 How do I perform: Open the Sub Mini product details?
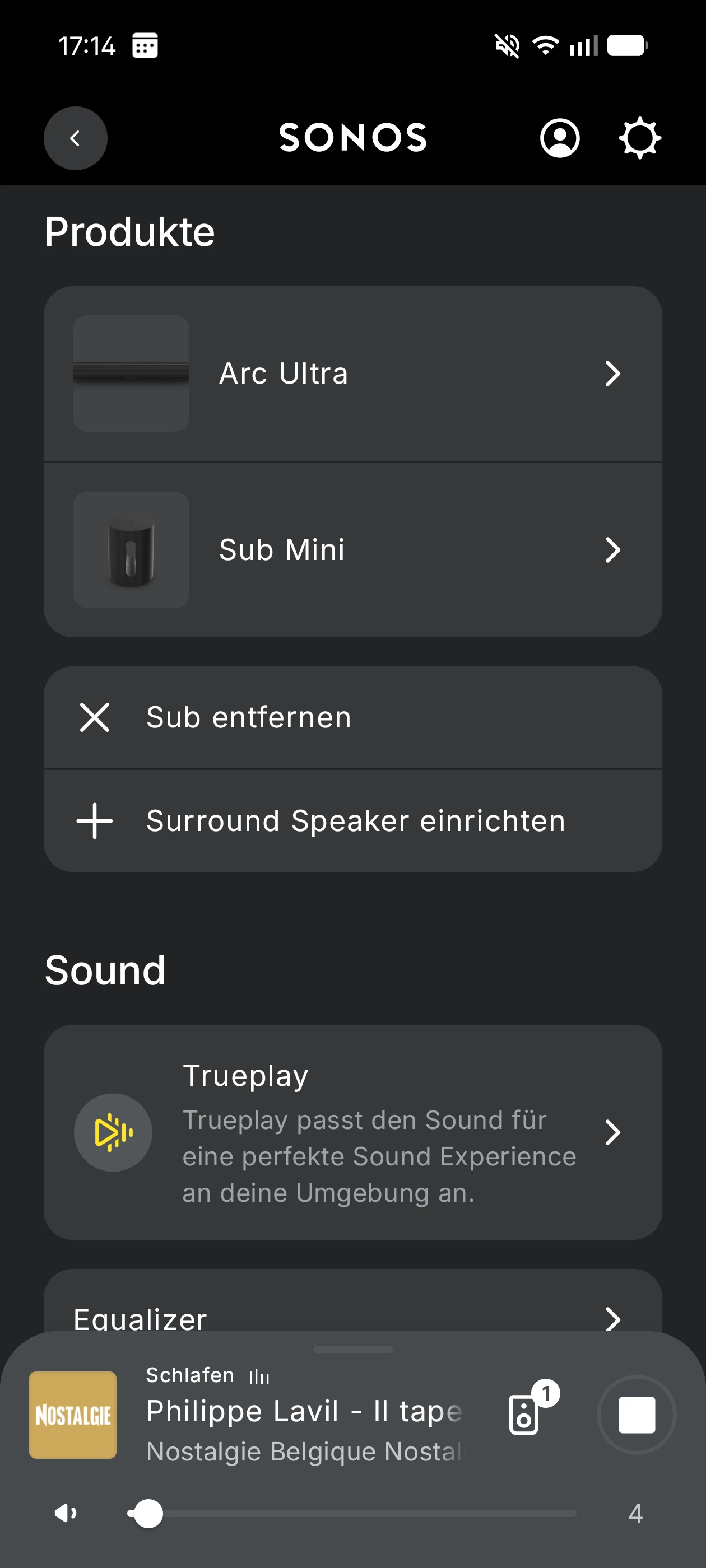(352, 550)
